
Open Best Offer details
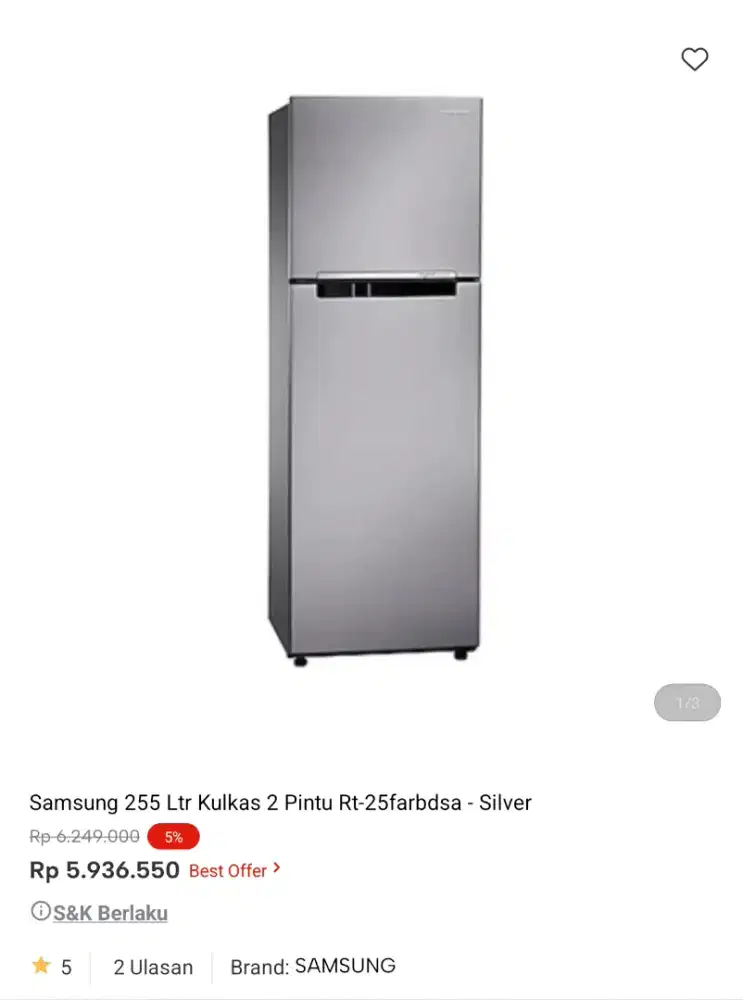[235, 871]
